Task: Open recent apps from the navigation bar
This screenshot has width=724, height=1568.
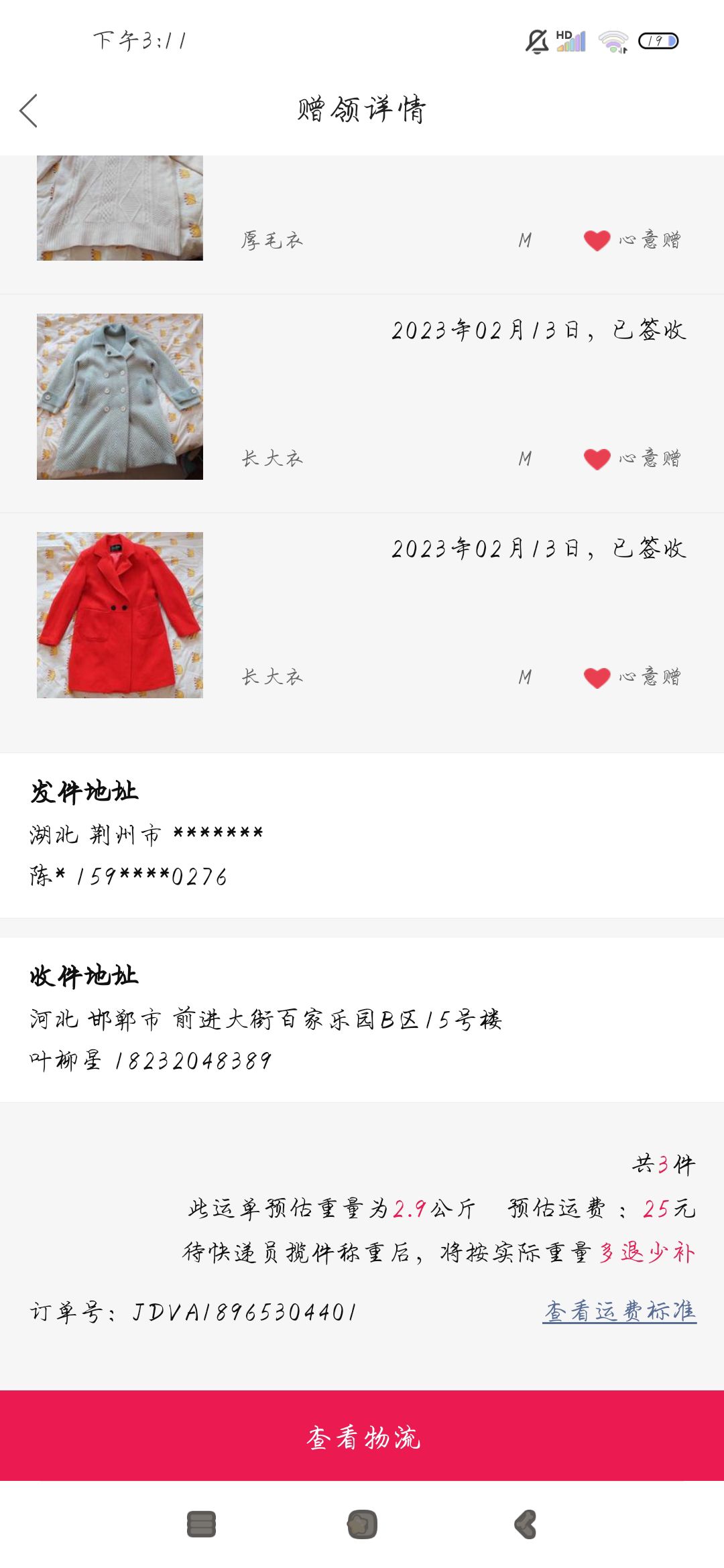Action: coord(201,1524)
